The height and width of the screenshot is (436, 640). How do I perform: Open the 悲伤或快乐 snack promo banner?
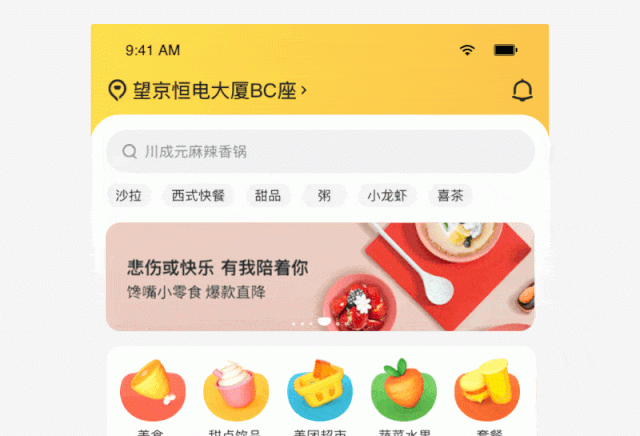pyautogui.click(x=320, y=277)
